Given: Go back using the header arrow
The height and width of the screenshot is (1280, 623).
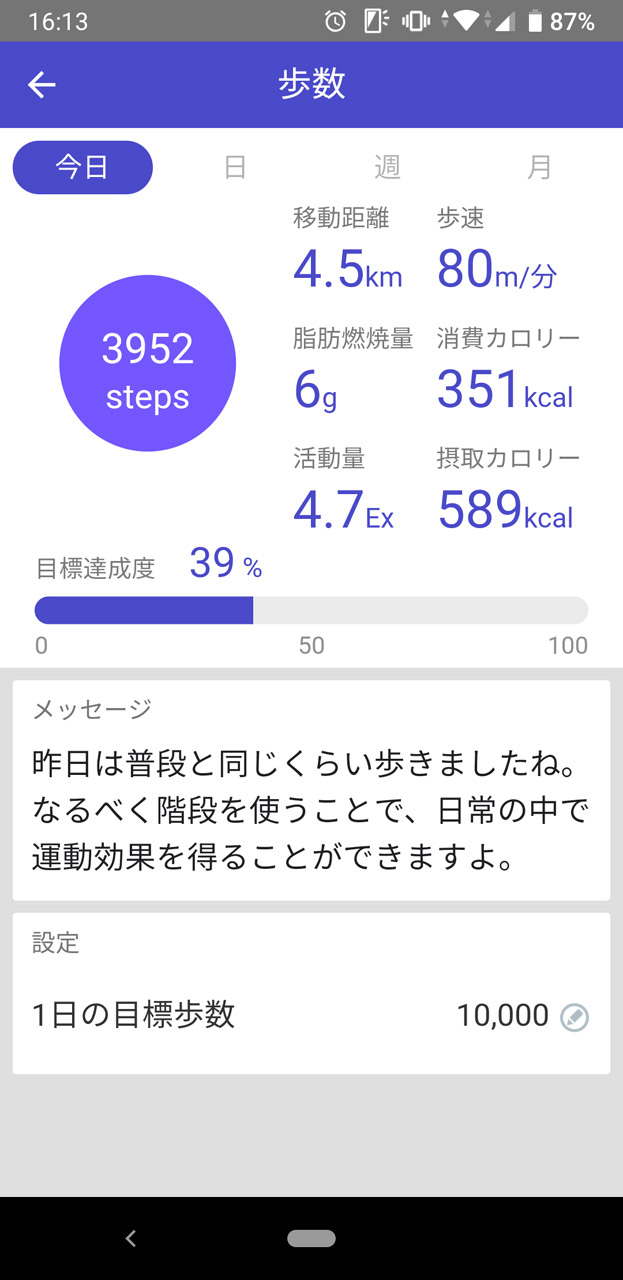Looking at the screenshot, I should (x=41, y=85).
